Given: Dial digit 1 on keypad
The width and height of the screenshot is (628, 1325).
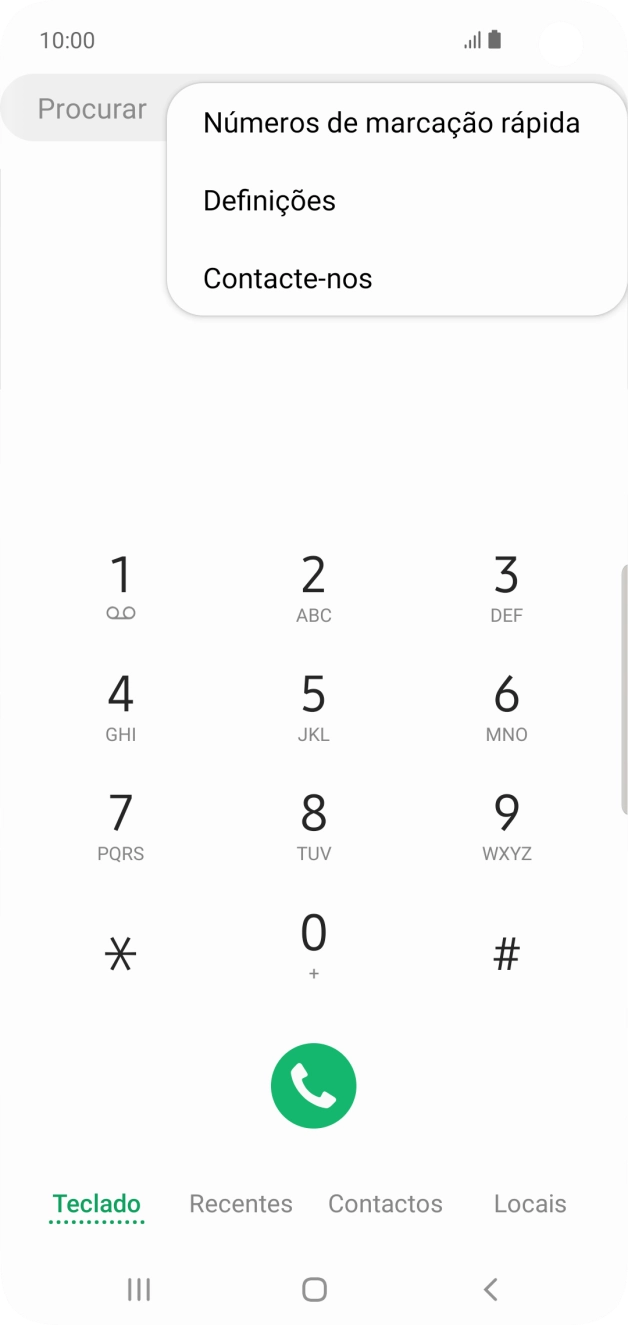Looking at the screenshot, I should tap(120, 588).
